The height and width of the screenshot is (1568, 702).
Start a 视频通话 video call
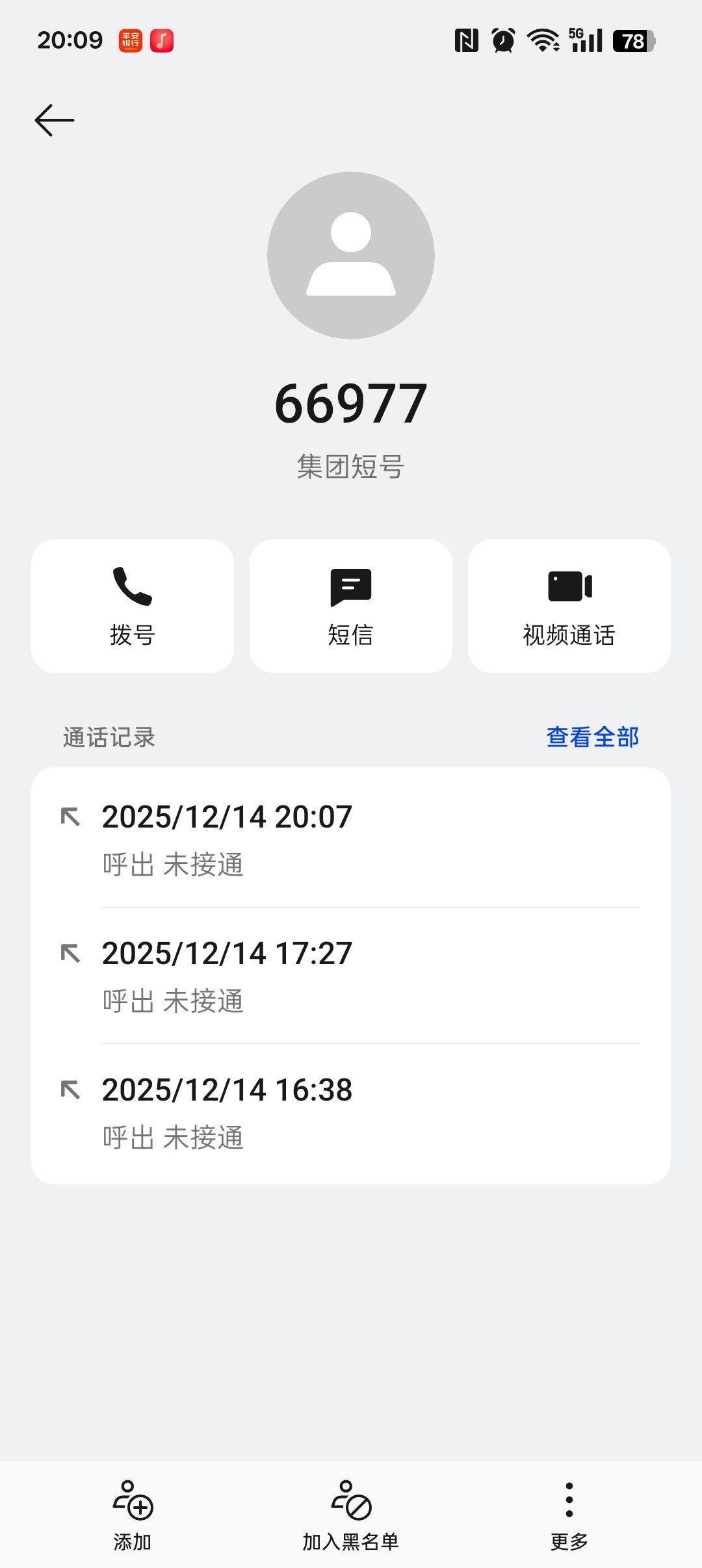(x=569, y=606)
